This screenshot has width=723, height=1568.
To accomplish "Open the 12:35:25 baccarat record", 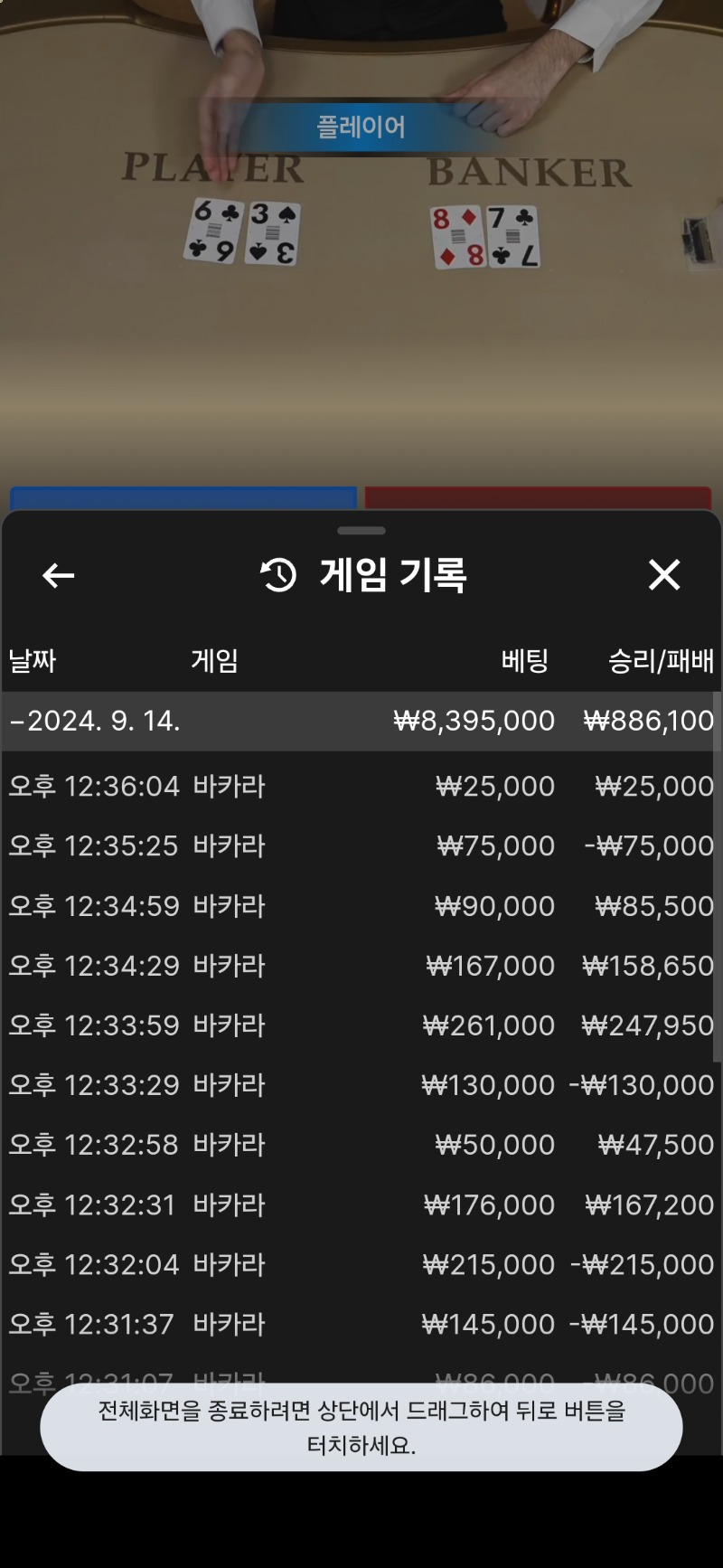I will tap(360, 845).
